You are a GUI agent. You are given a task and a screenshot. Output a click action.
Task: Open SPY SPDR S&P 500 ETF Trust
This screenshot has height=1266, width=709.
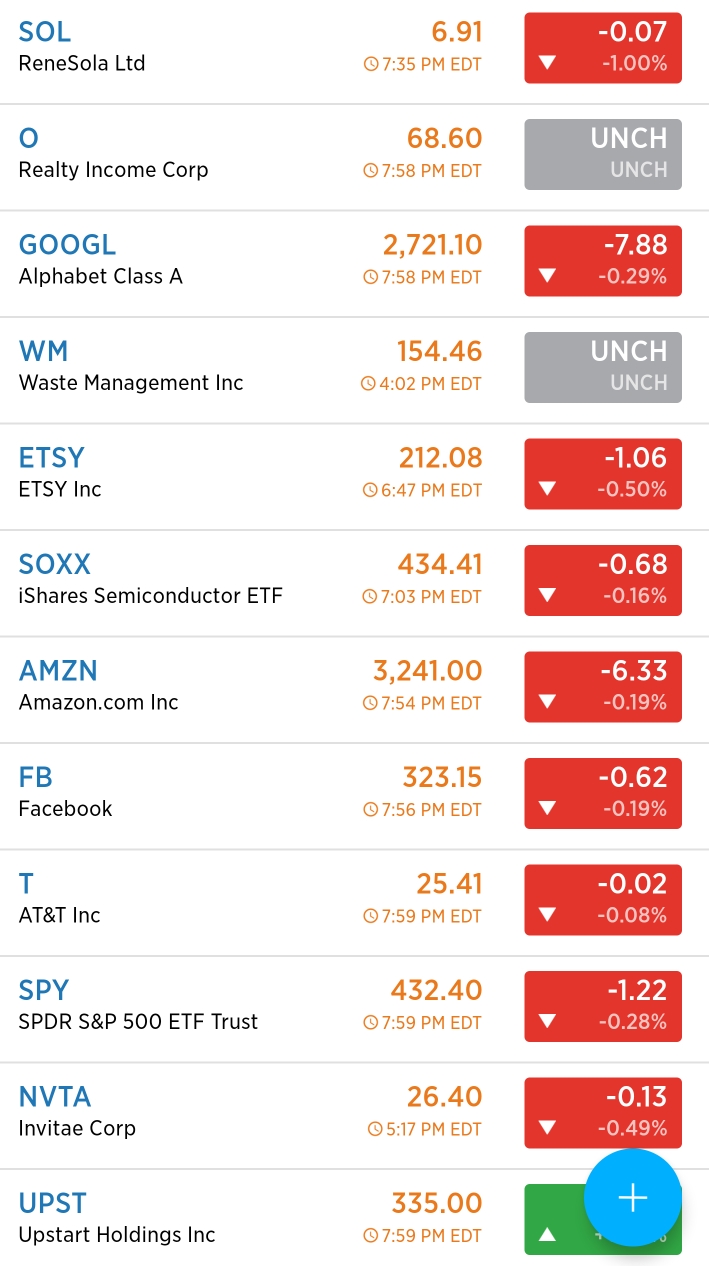pos(354,1008)
